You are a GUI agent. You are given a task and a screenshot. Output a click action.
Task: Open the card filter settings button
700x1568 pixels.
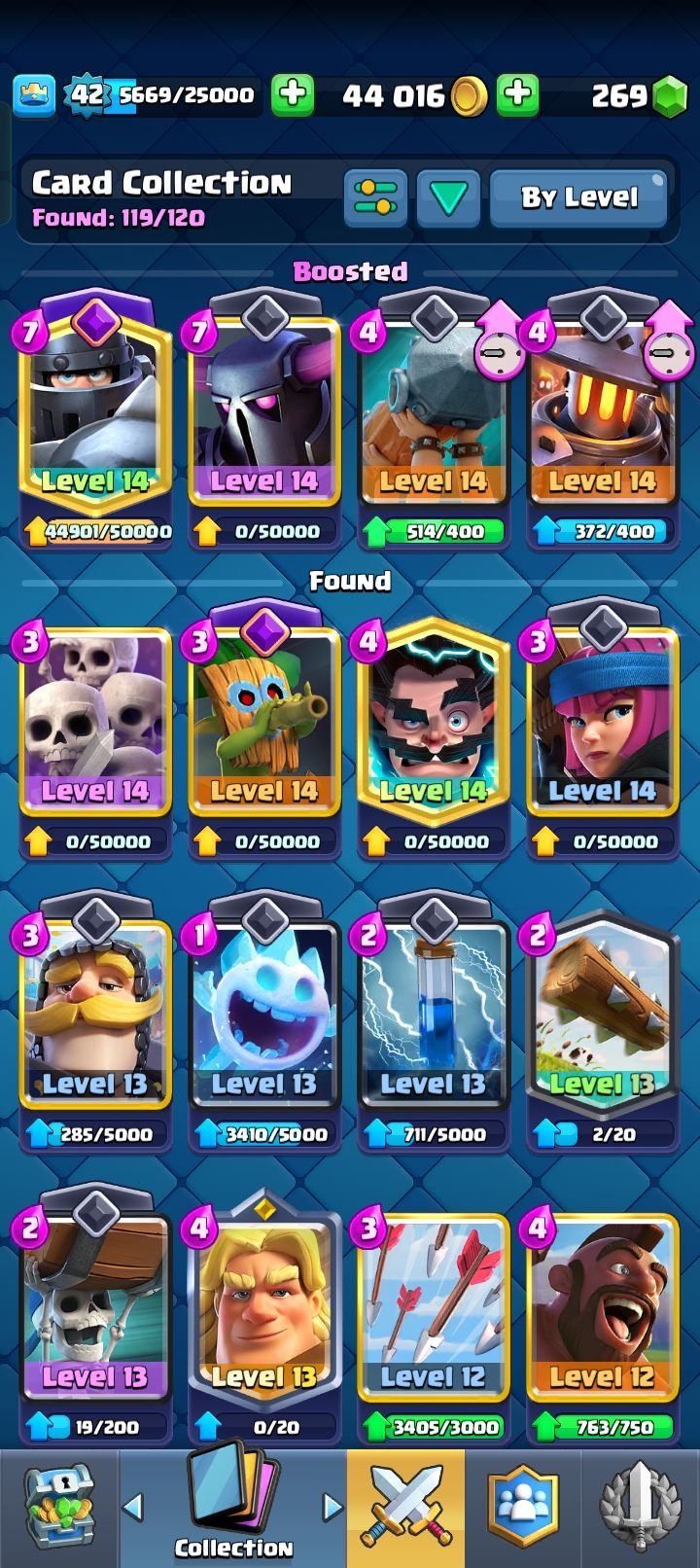pyautogui.click(x=375, y=197)
